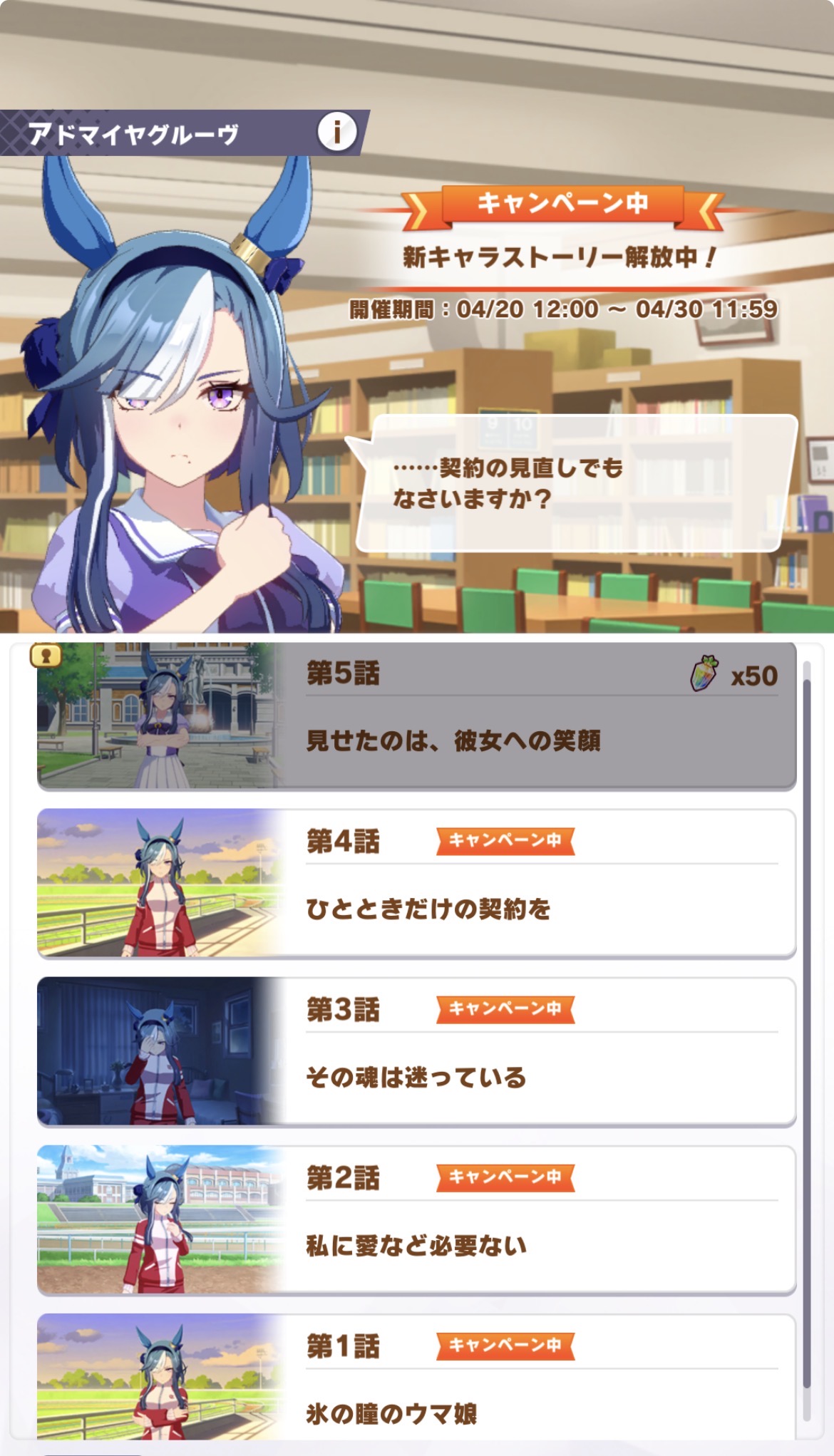Open episode 第4話 ひとときだけの契約を

(416, 883)
